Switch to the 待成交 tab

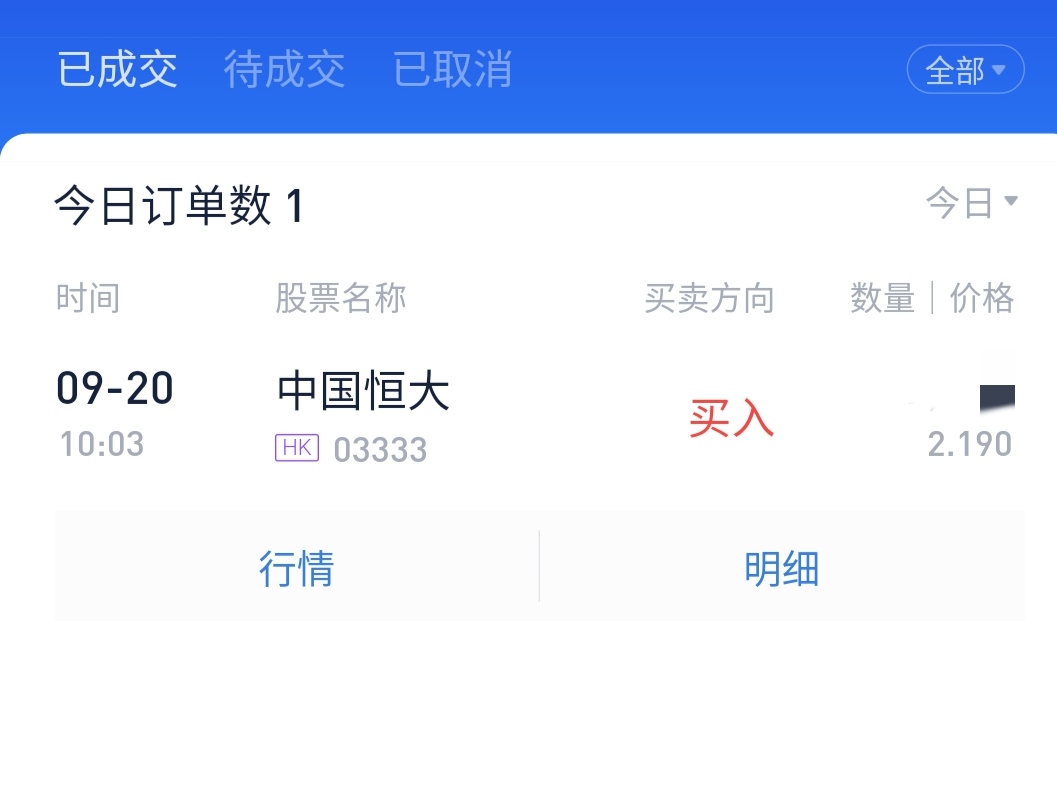pos(284,70)
